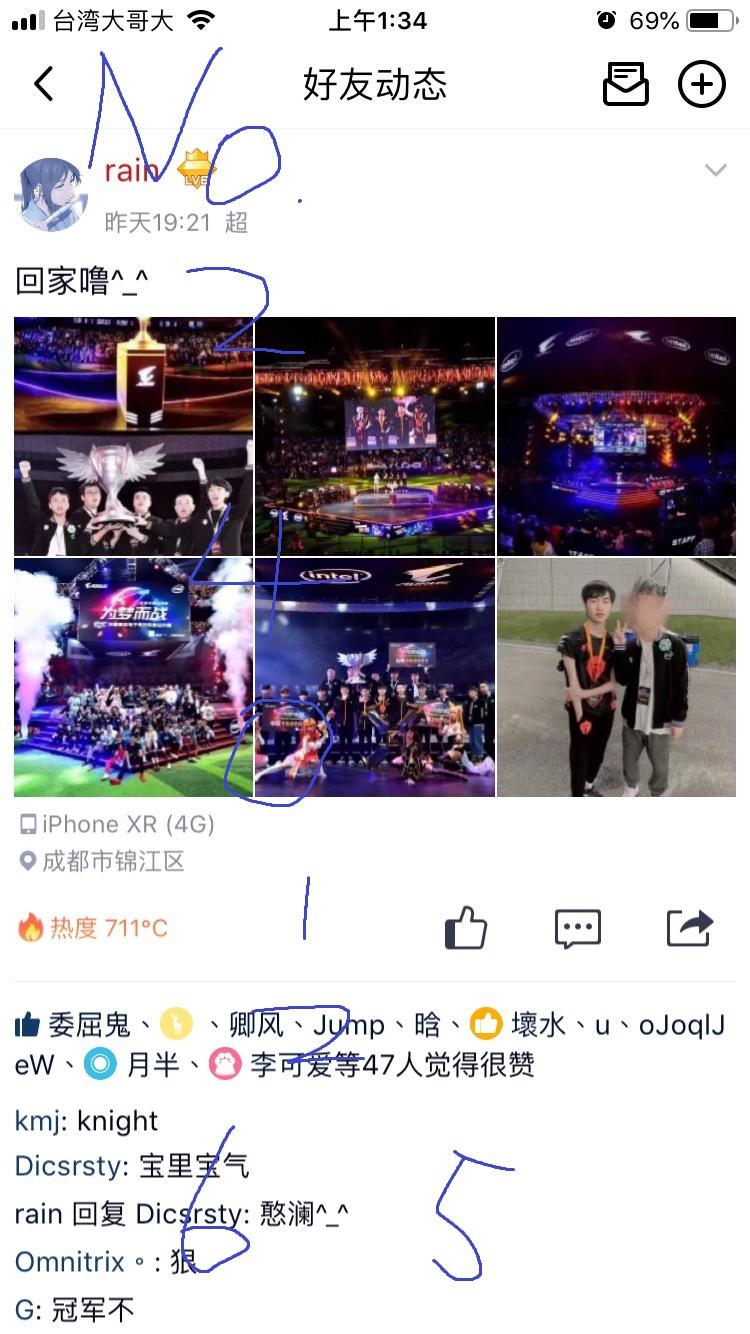
Task: Open rain's profile avatar
Action: (52, 194)
